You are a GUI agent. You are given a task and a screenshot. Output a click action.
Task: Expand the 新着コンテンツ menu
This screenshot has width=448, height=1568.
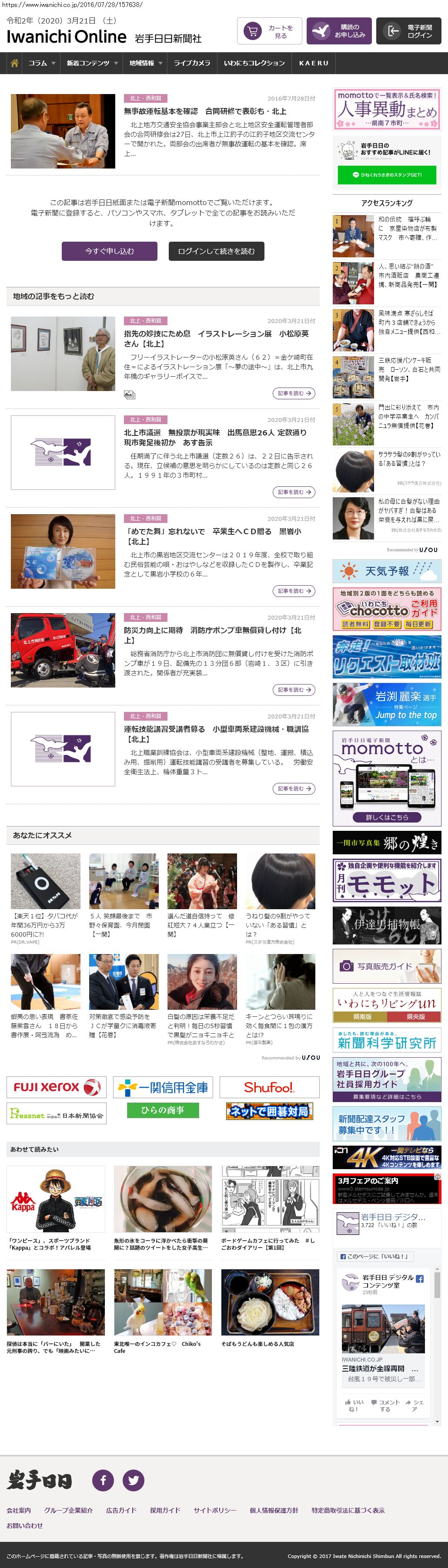[x=91, y=63]
